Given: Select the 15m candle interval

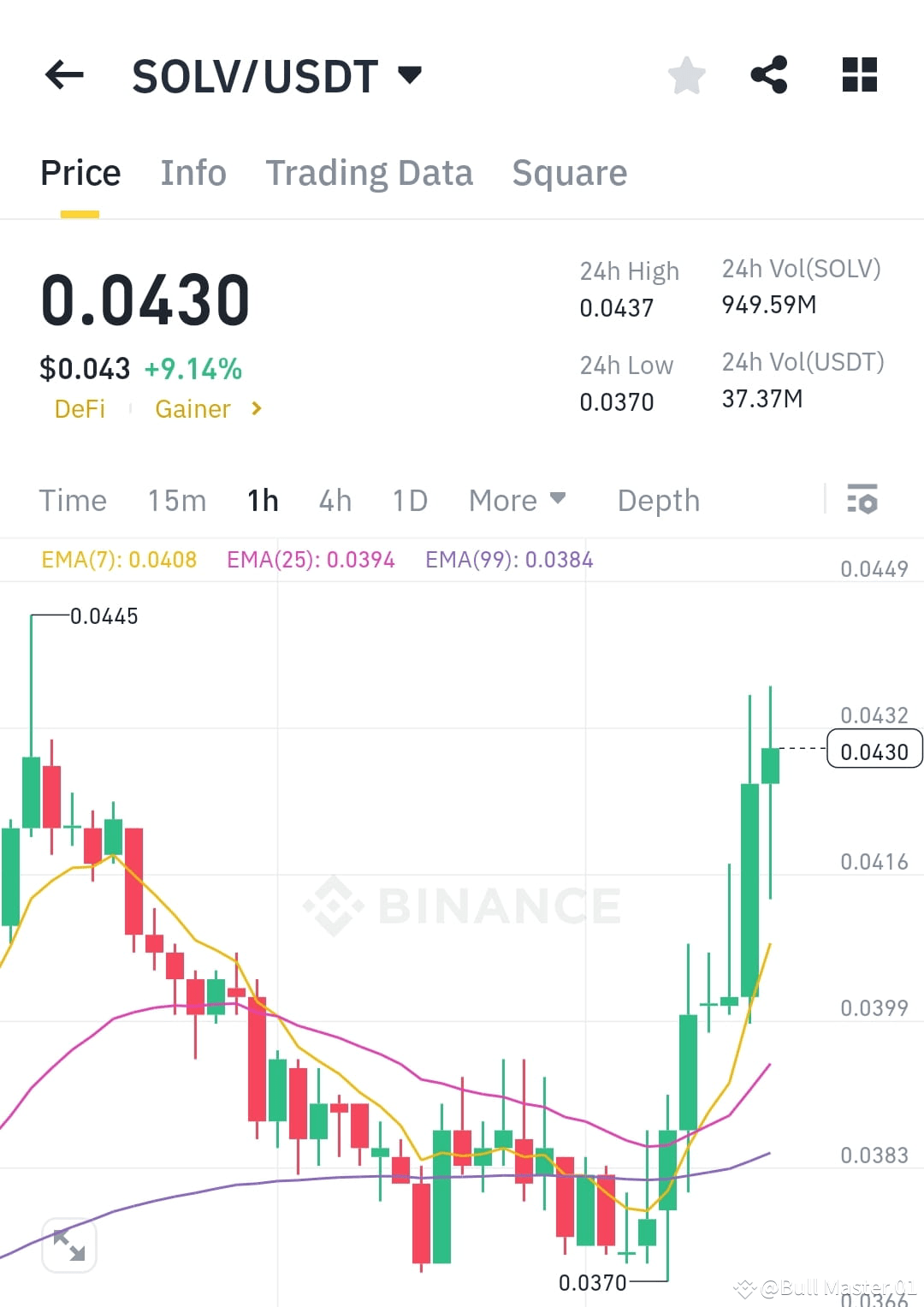Looking at the screenshot, I should [176, 500].
